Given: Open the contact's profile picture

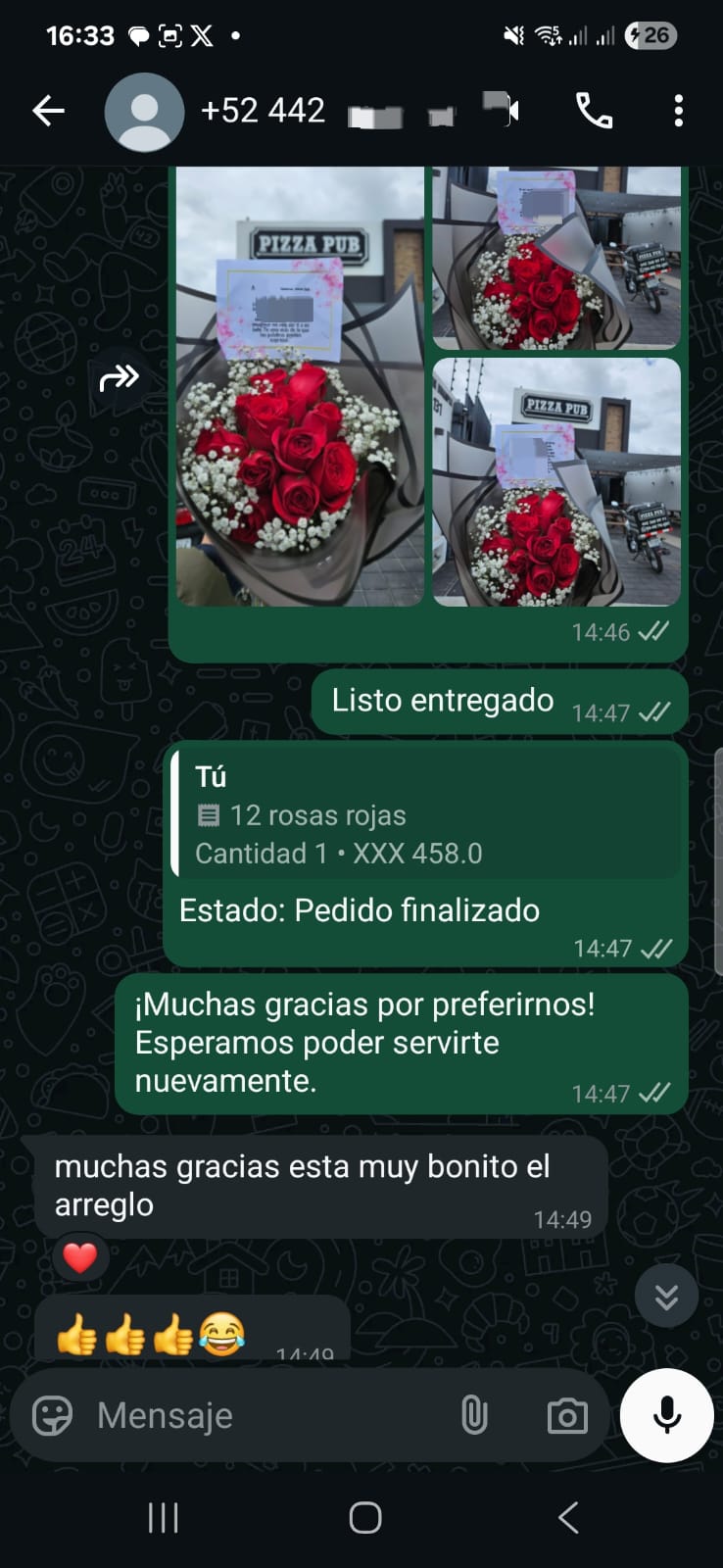Looking at the screenshot, I should tap(144, 111).
